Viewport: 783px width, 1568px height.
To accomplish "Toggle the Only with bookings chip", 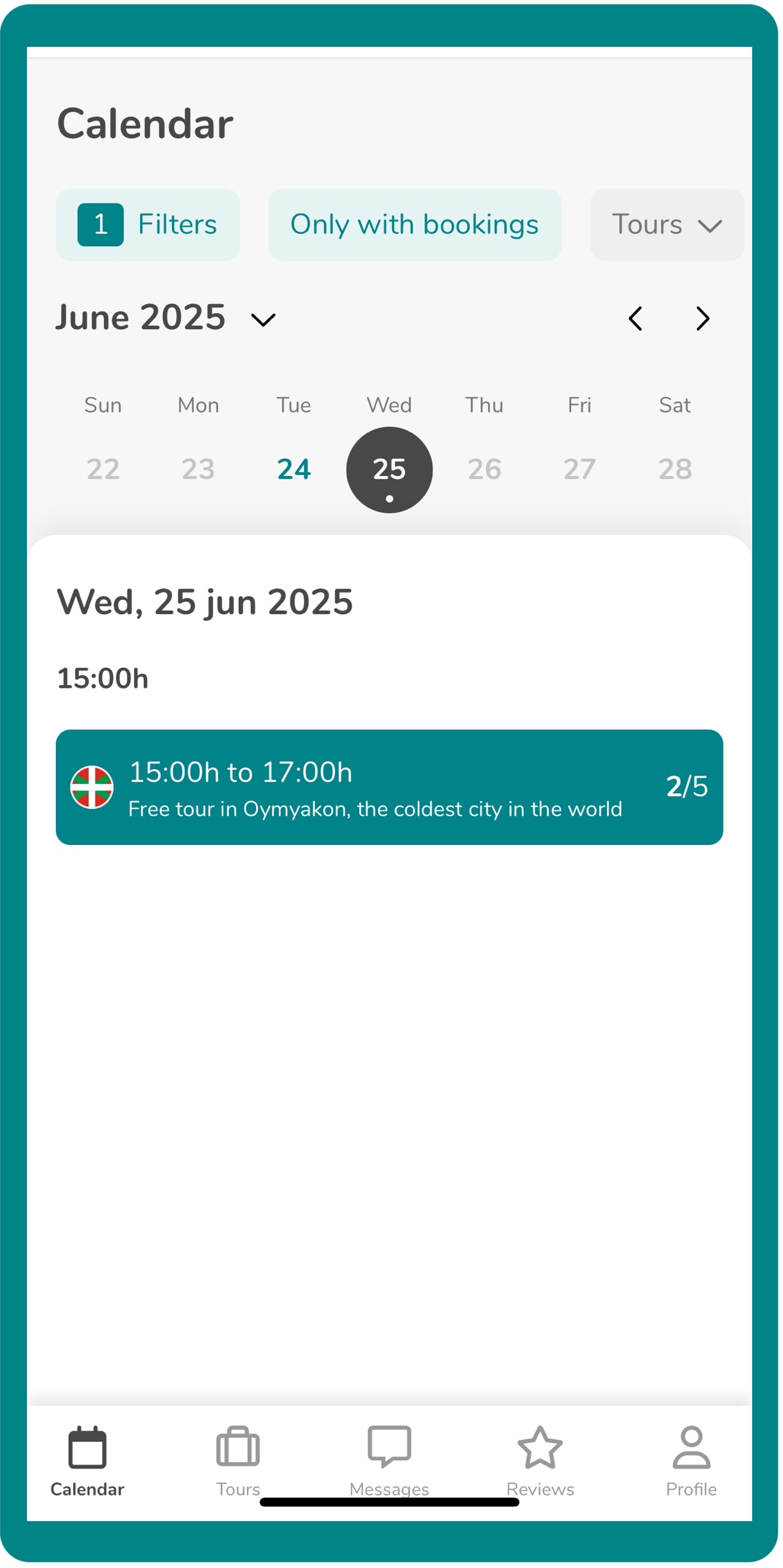I will click(415, 225).
